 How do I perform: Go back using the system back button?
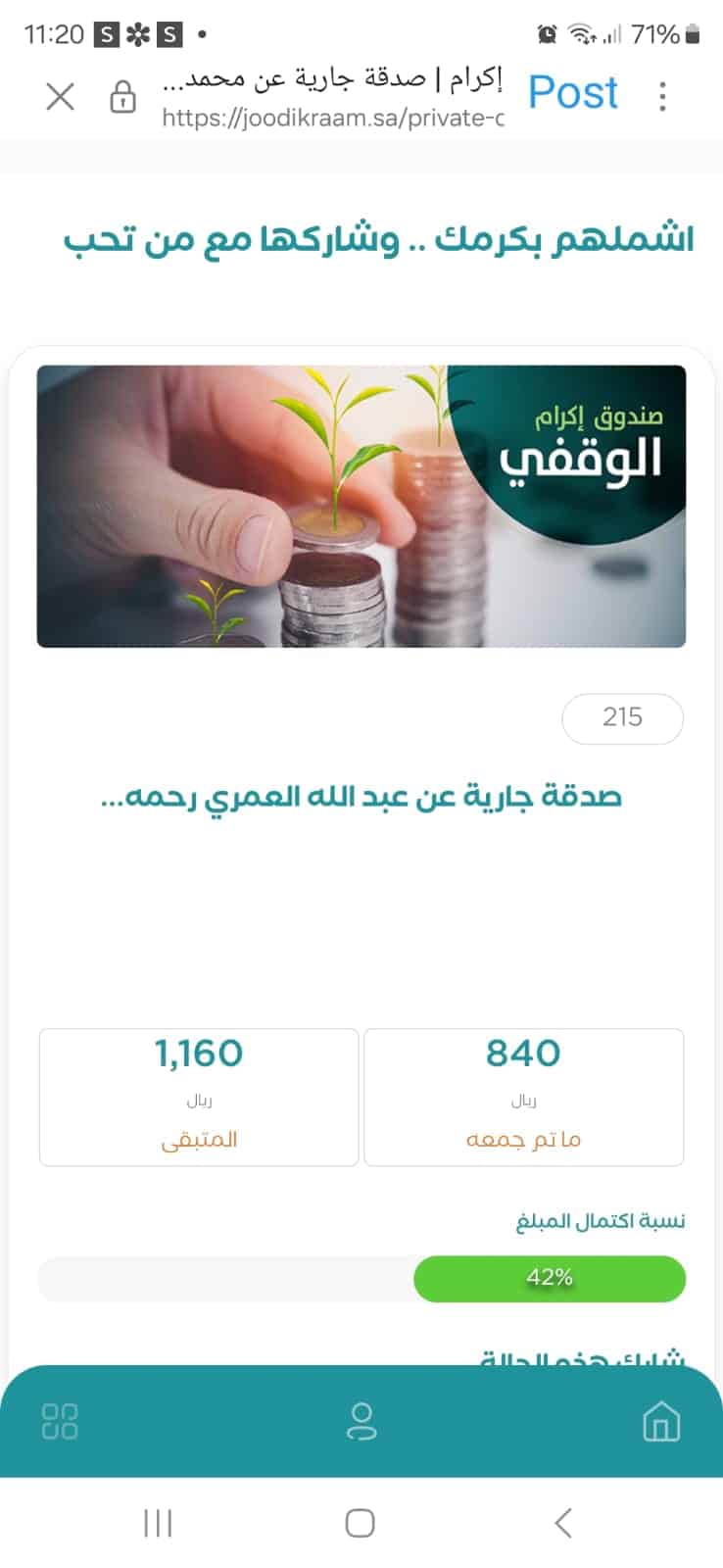[563, 1523]
